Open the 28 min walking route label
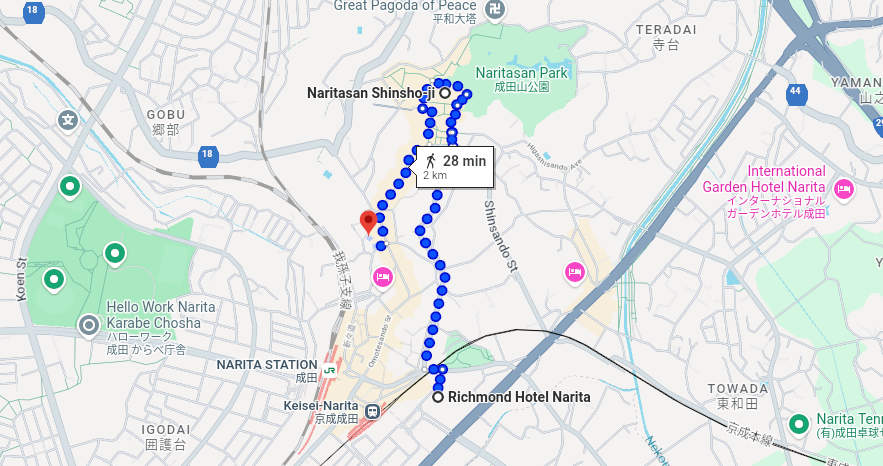Viewport: 883px width, 466px height. point(455,166)
